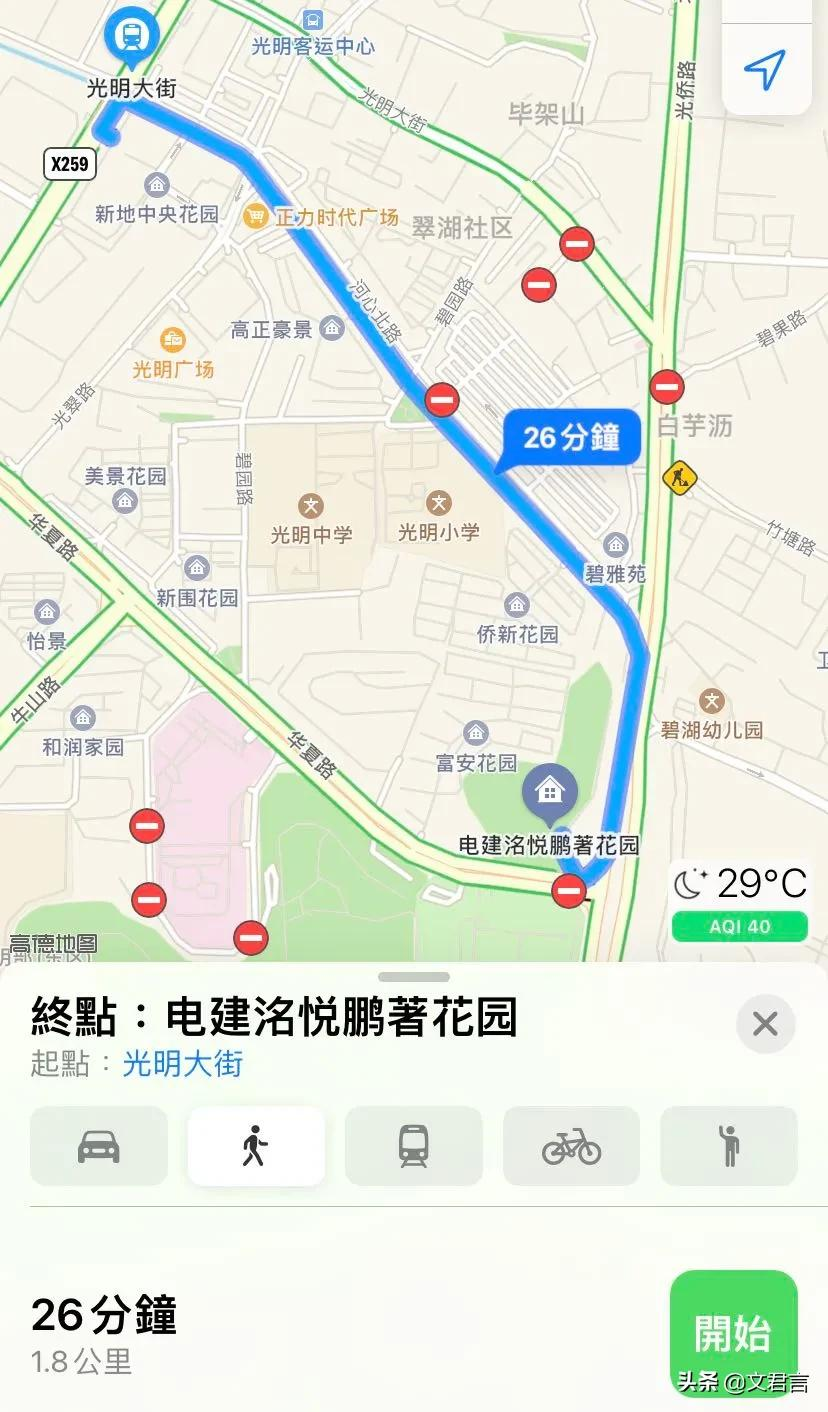The height and width of the screenshot is (1412, 828).
Task: Switch to driving directions
Action: point(99,1146)
